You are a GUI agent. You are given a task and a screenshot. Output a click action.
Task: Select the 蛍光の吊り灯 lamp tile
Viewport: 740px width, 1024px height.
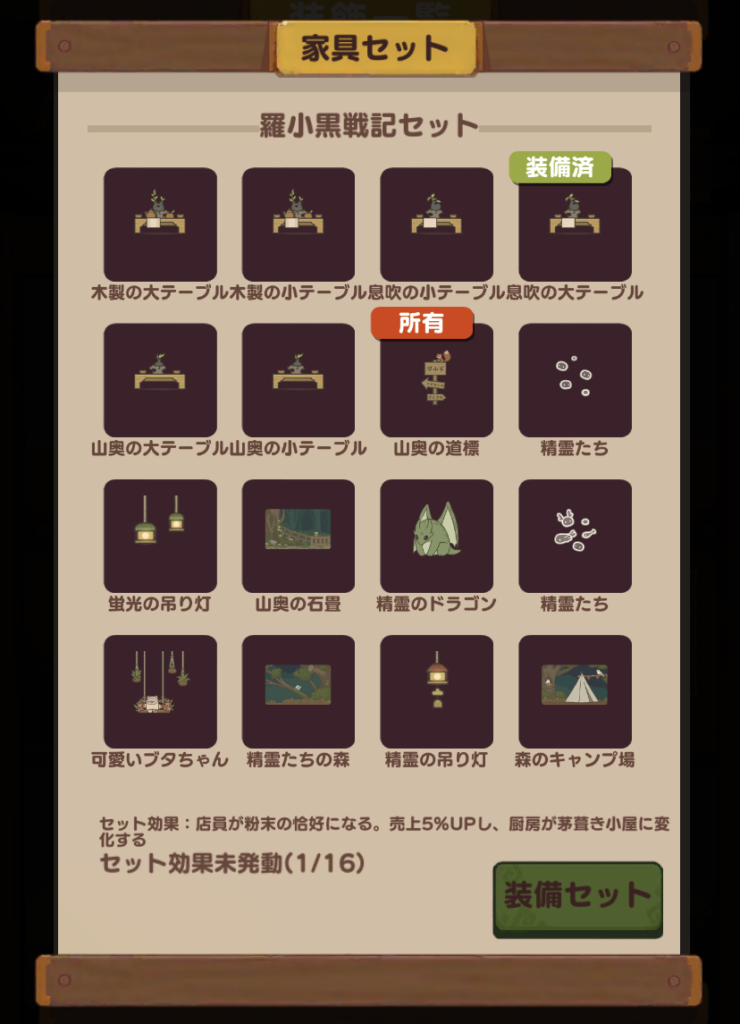[160, 536]
